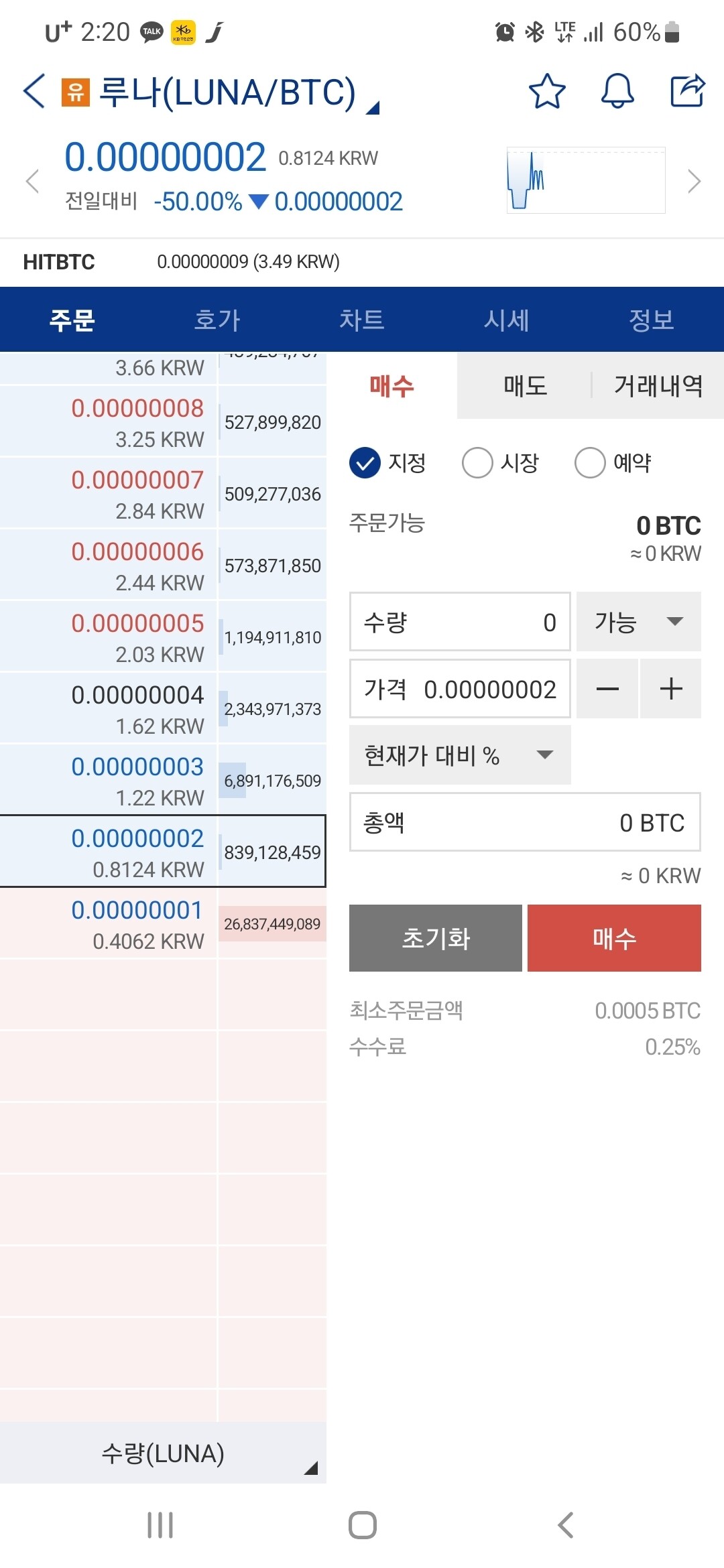Click the next coin arrow beside mini chart

click(x=694, y=180)
